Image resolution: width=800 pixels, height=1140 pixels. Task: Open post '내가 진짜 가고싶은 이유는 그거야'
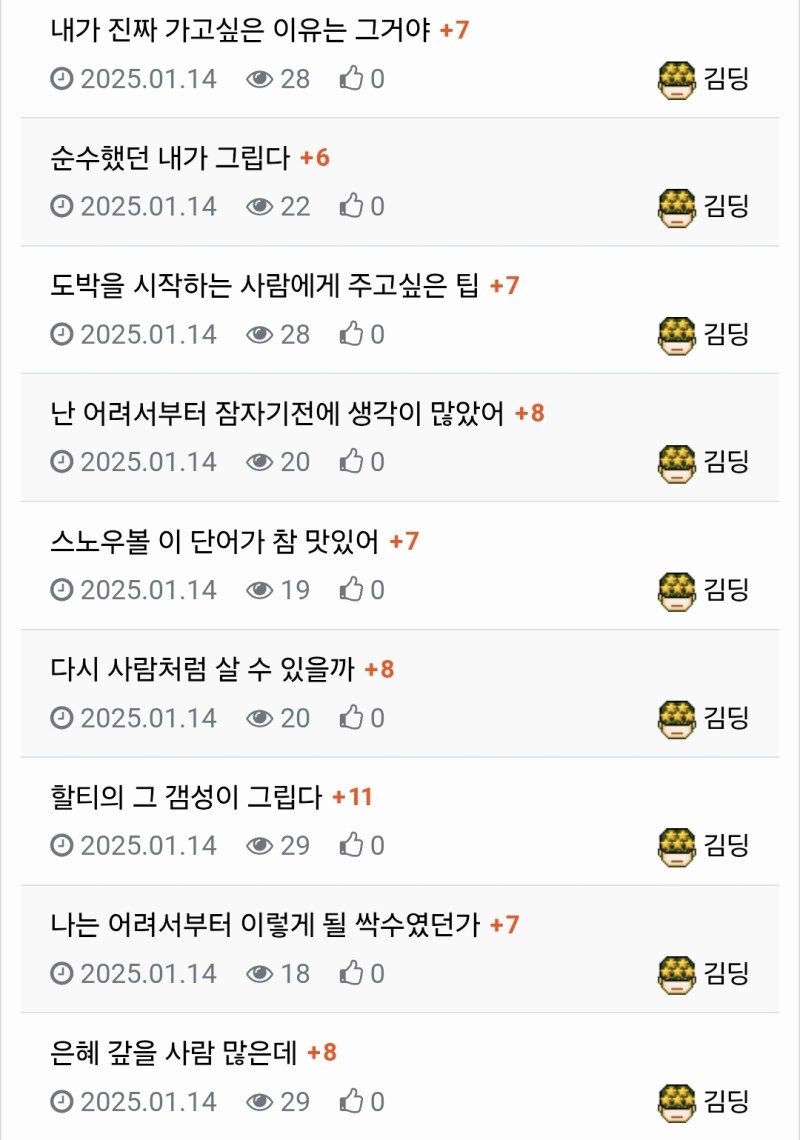pyautogui.click(x=240, y=30)
